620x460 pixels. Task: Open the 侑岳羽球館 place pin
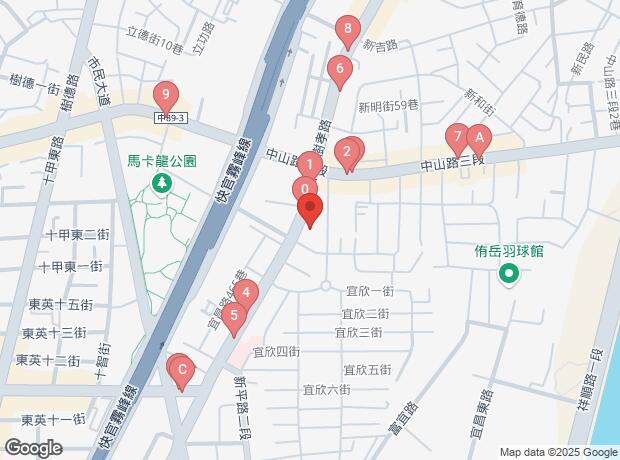(508, 274)
